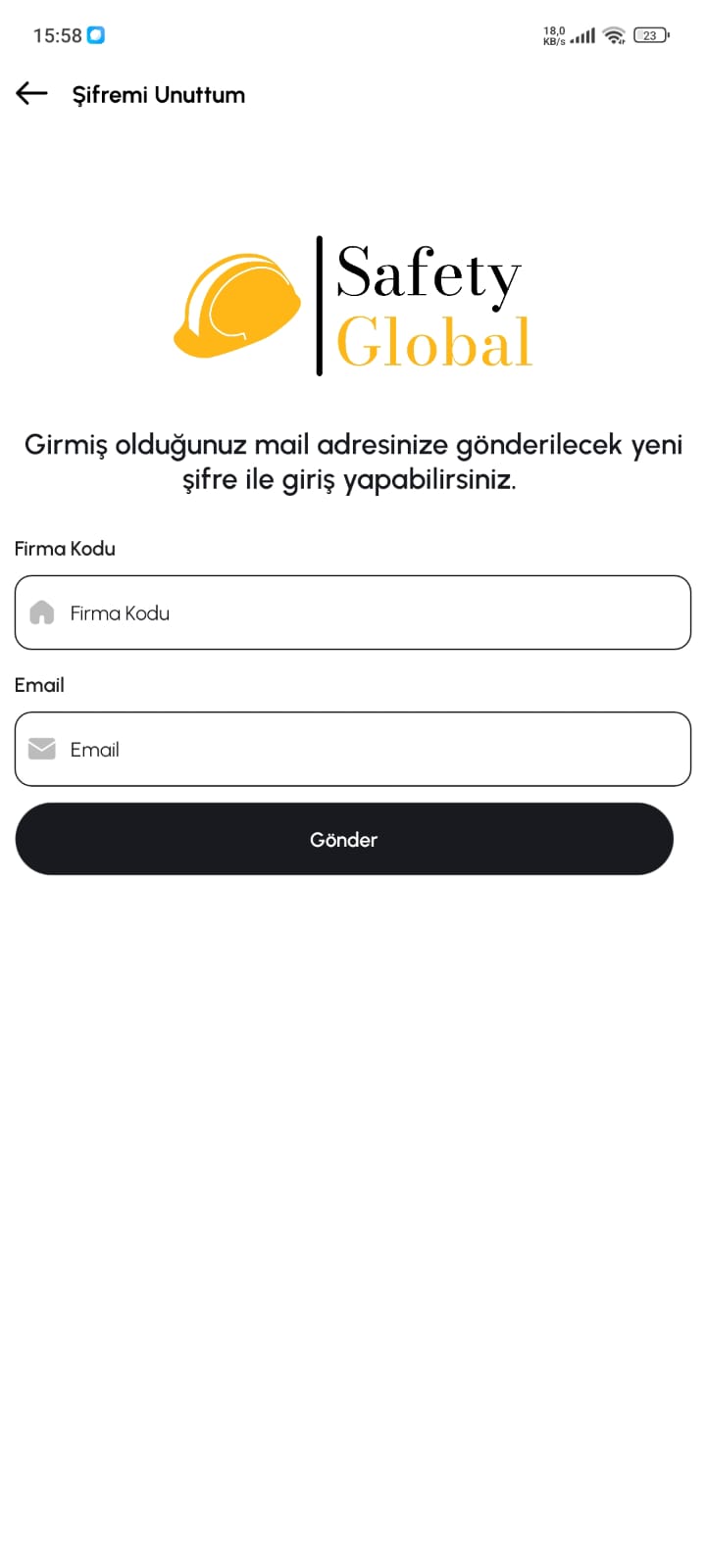Tap the Gönder button
This screenshot has height=1568, width=706.
[x=343, y=839]
